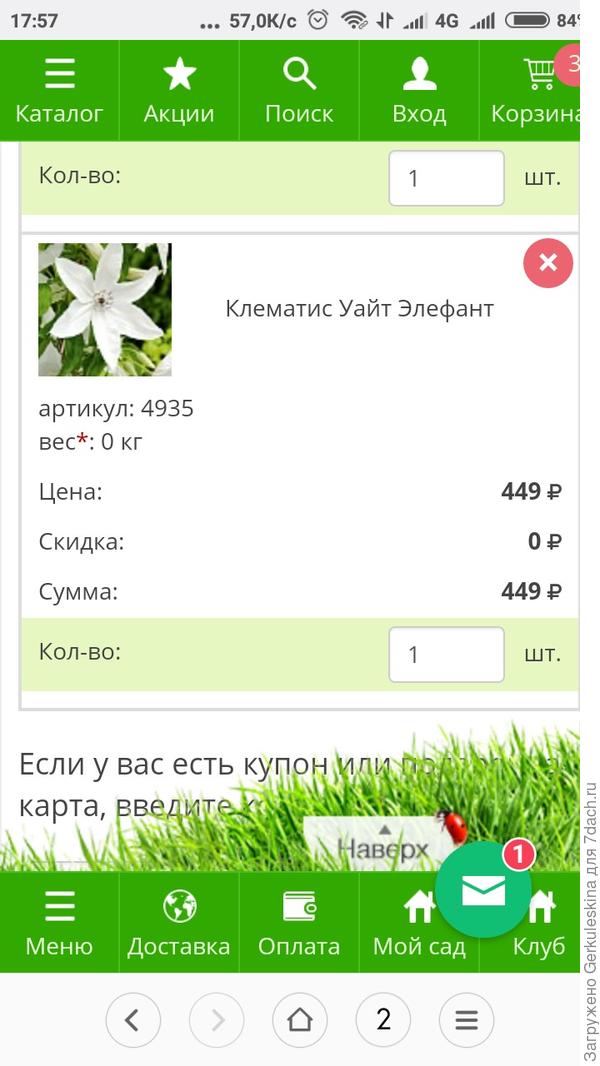Open Оплата info
The height and width of the screenshot is (1066, 600).
[299, 923]
